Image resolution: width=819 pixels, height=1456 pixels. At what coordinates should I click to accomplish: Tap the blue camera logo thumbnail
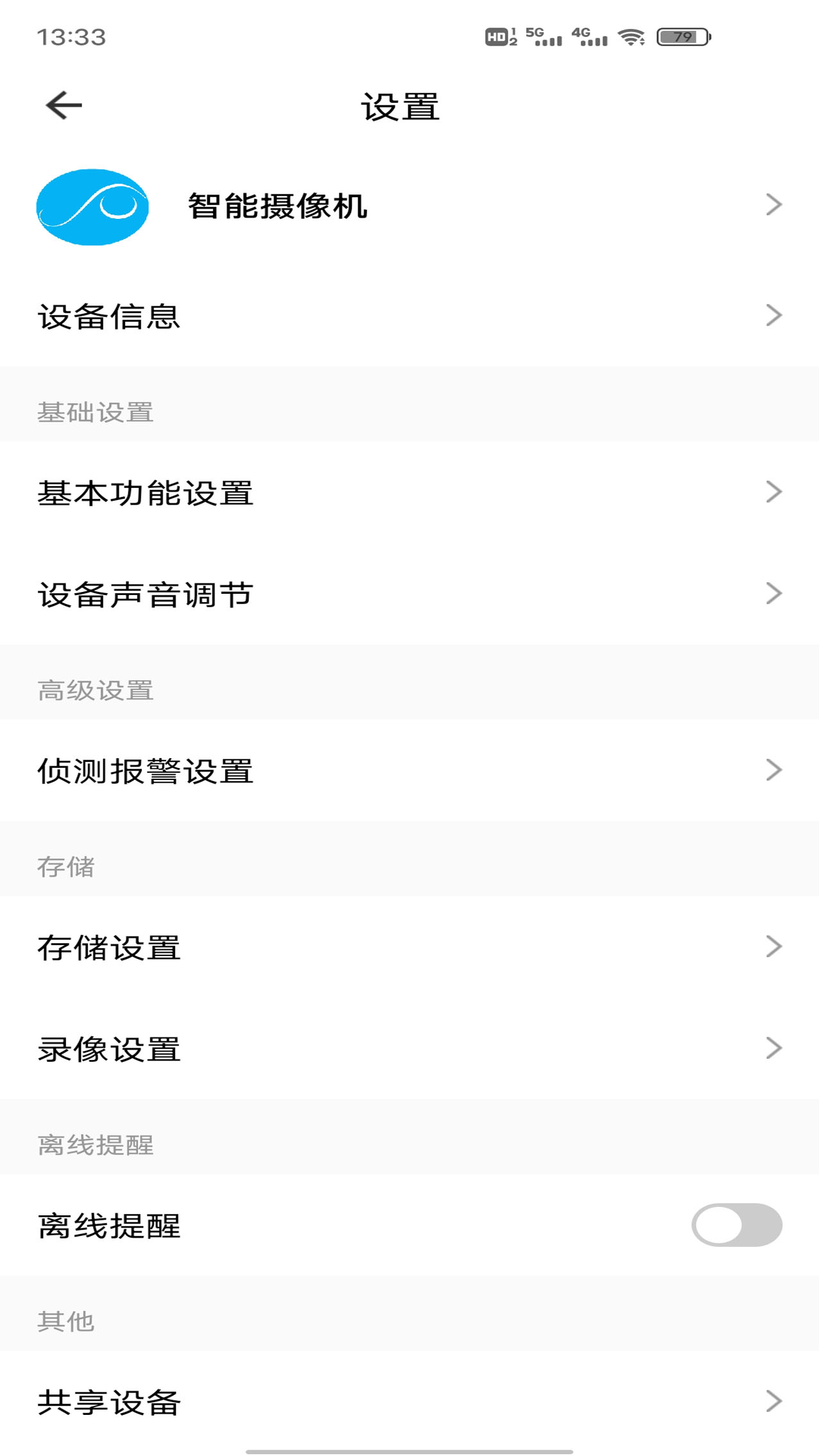coord(92,207)
